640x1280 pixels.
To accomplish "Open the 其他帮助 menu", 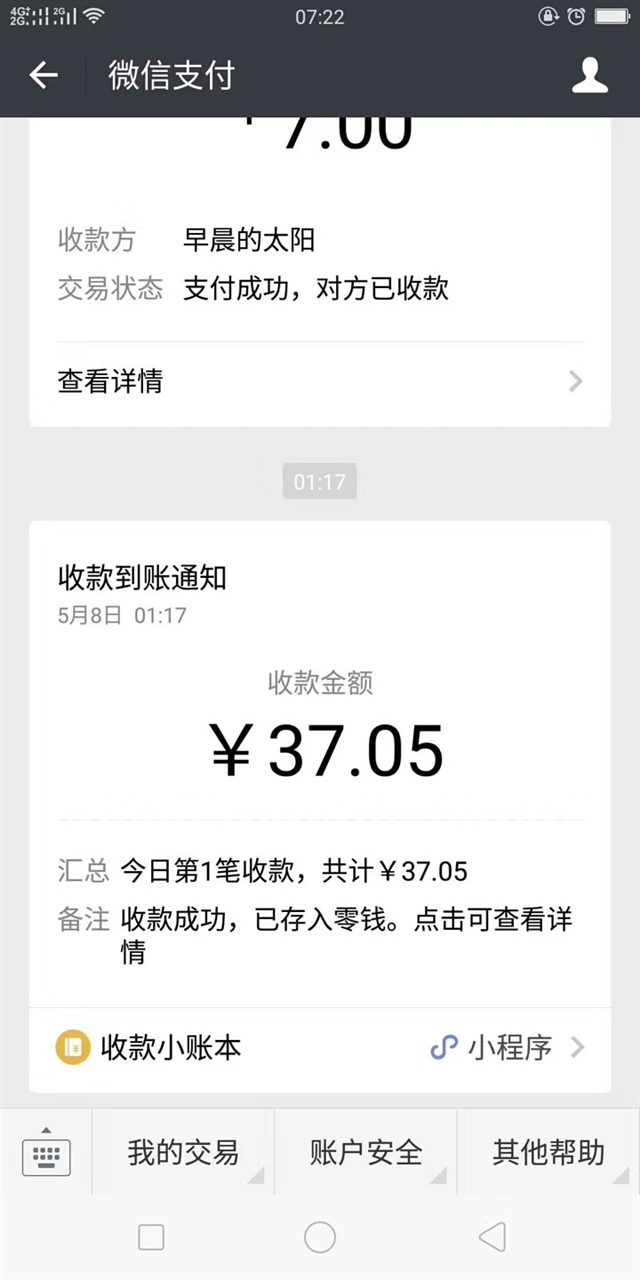I will 548,1152.
